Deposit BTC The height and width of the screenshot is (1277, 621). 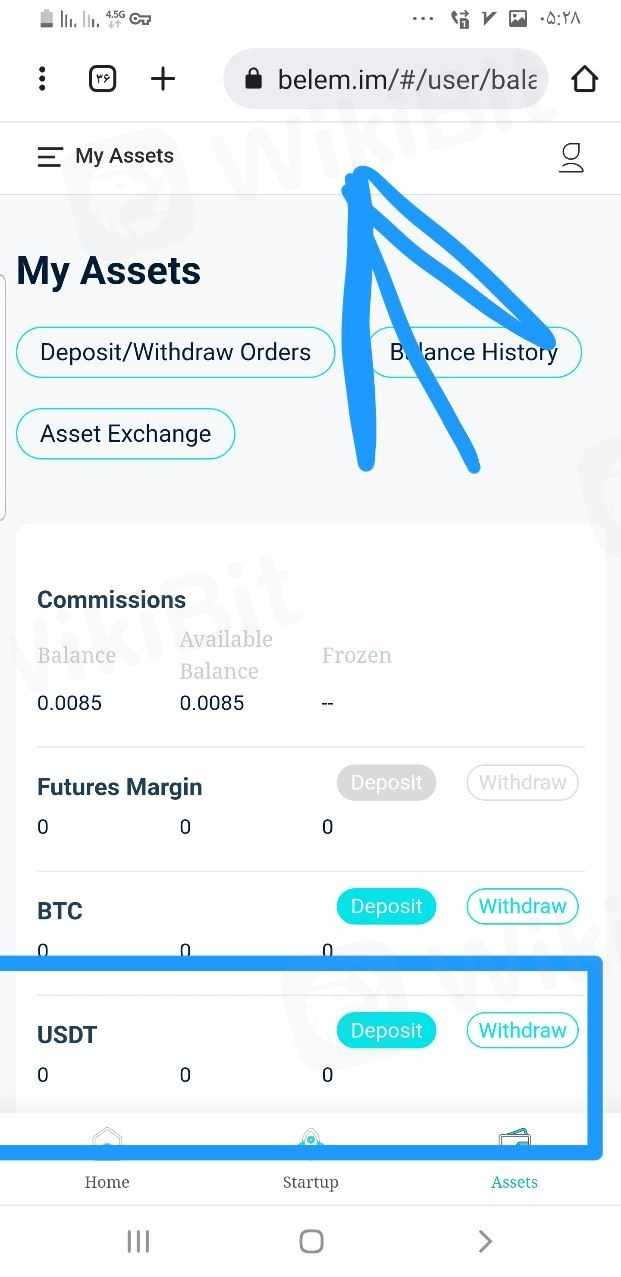(386, 906)
